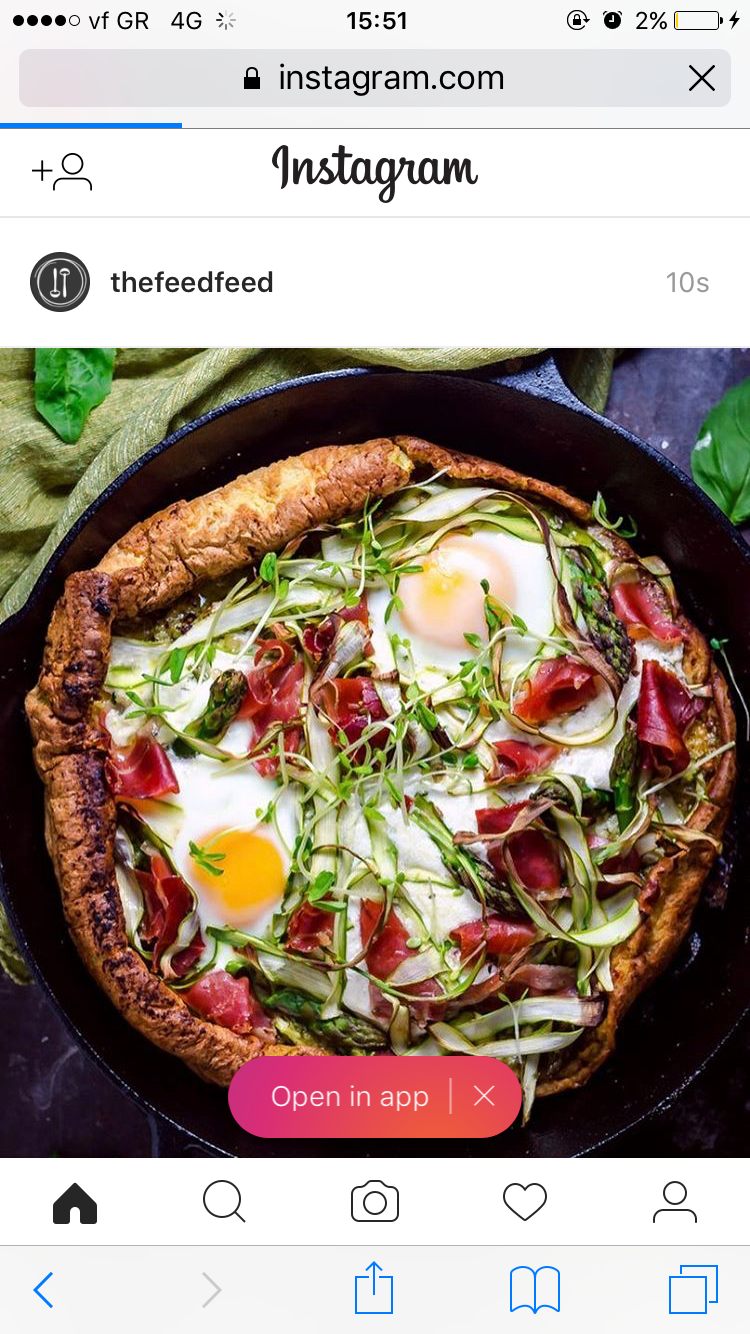Open the discover people icon

tap(62, 172)
